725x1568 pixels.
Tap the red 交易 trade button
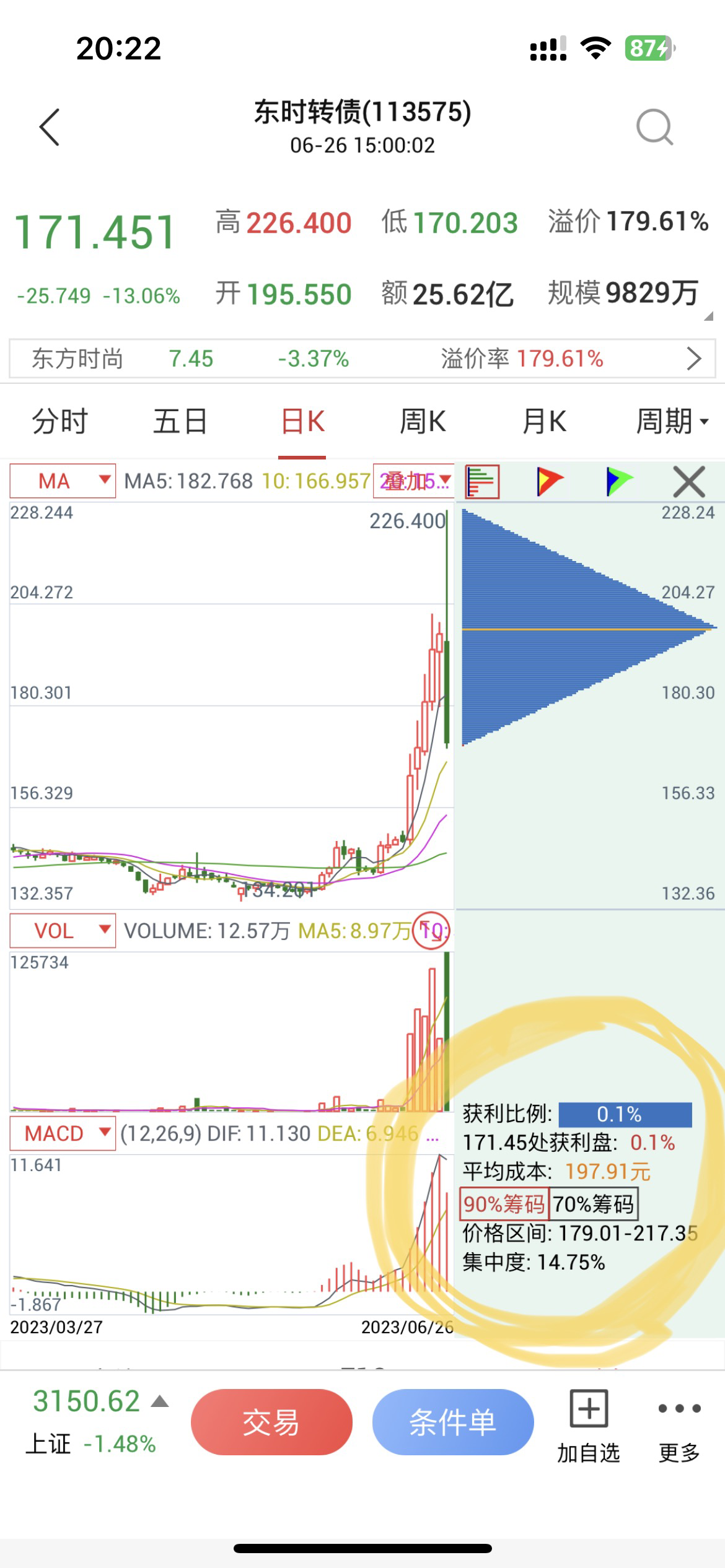click(x=271, y=1422)
